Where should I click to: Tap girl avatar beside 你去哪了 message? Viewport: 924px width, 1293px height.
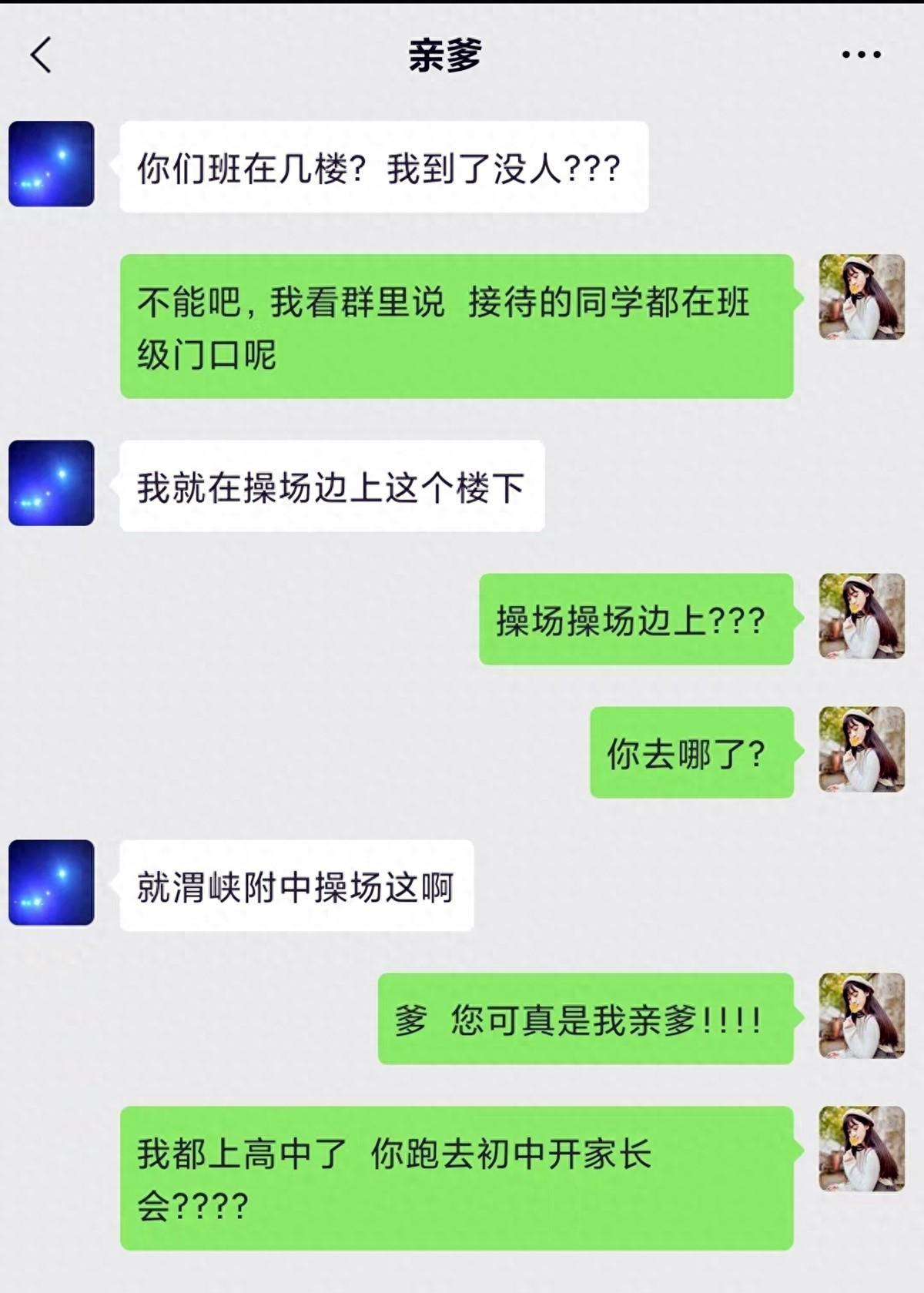click(x=861, y=750)
